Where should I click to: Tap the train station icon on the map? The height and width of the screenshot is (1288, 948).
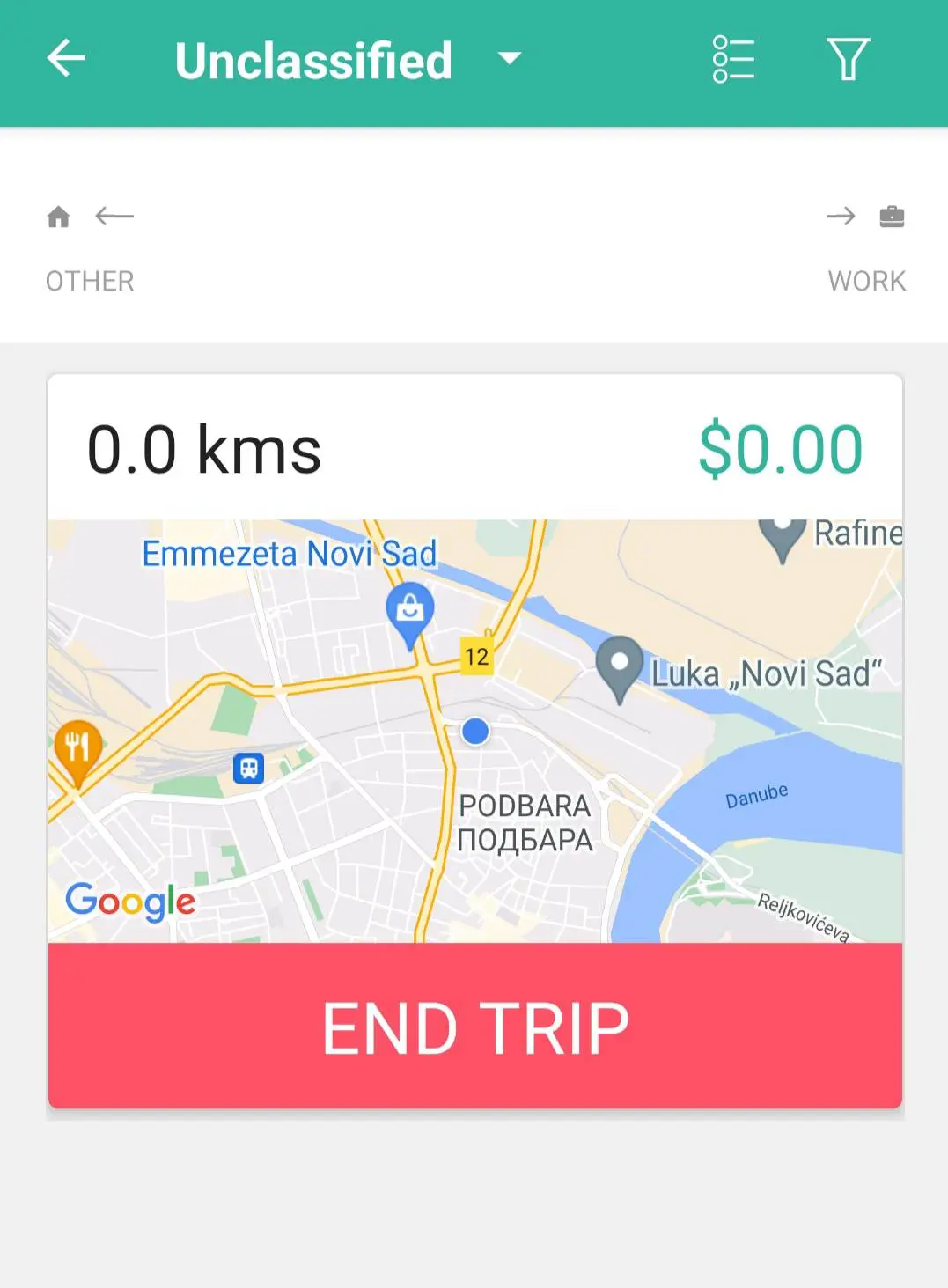click(247, 767)
